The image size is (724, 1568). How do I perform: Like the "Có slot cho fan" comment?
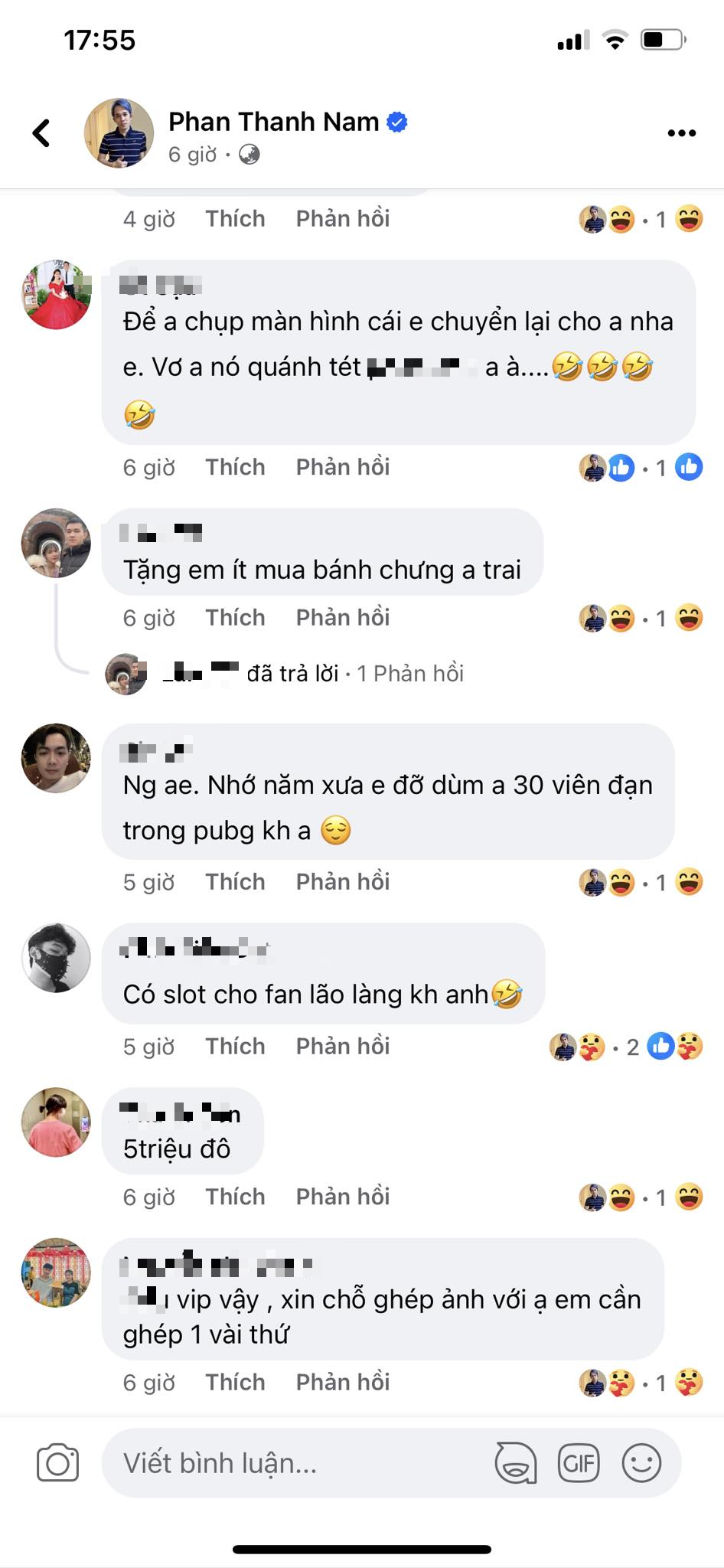235,1047
